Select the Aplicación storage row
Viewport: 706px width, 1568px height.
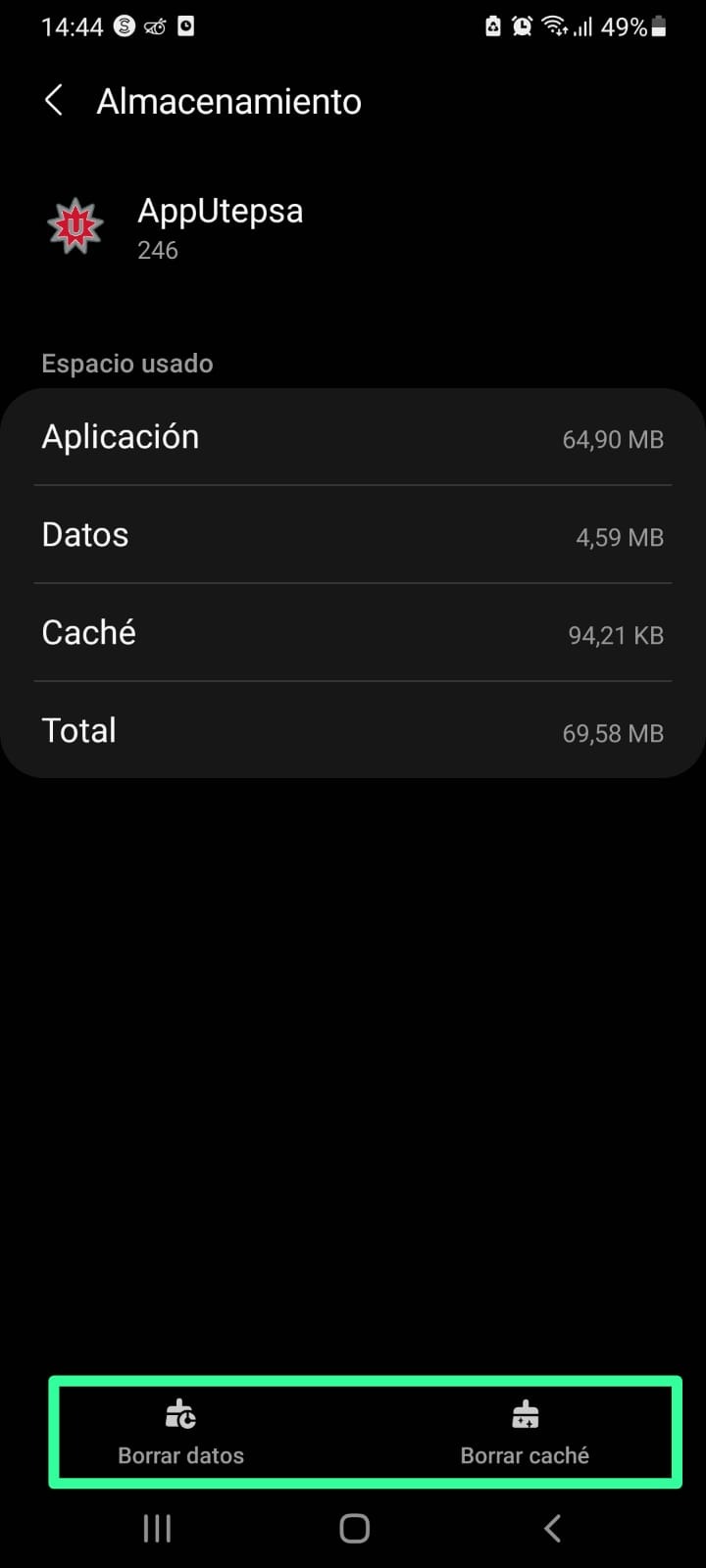coord(353,438)
